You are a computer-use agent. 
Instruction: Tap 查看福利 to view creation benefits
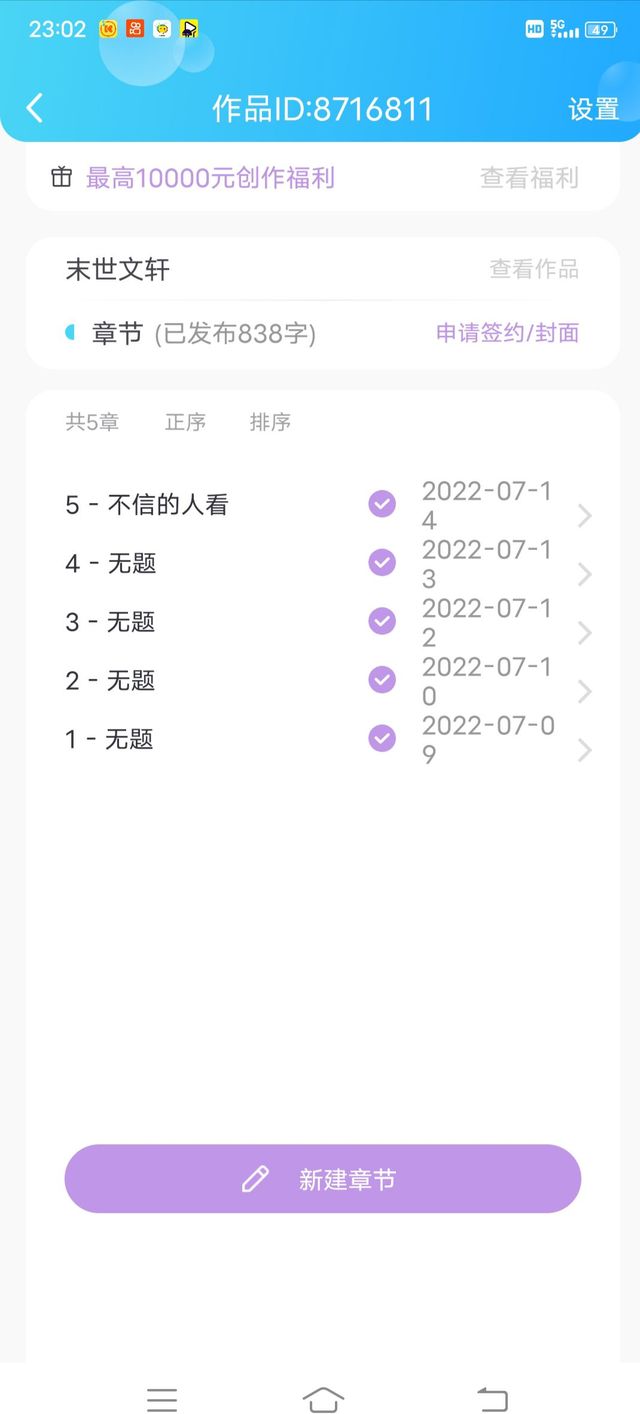(529, 178)
